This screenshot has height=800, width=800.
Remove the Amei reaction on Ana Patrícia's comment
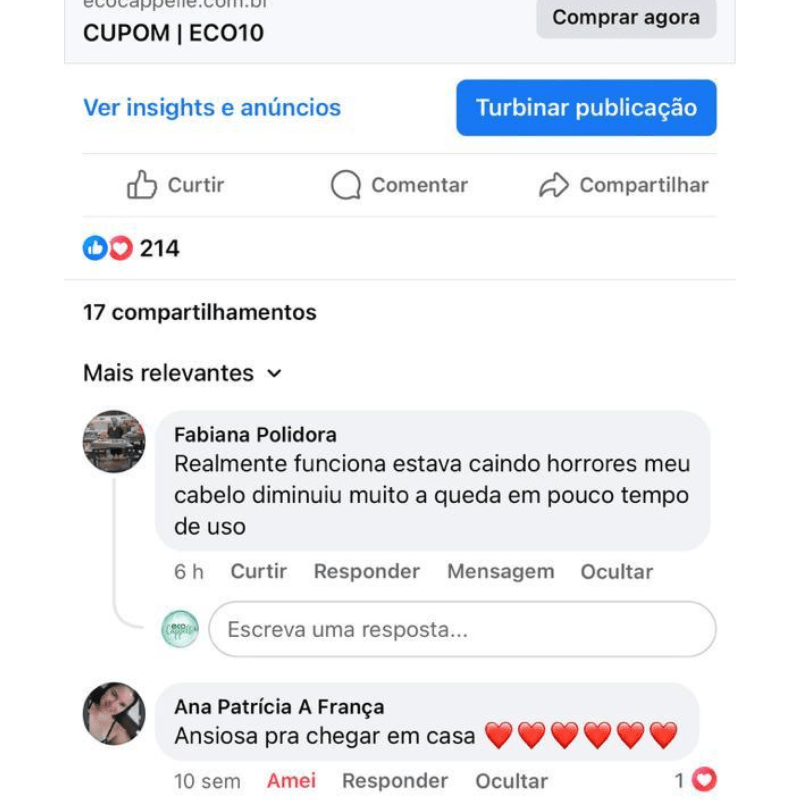[291, 781]
